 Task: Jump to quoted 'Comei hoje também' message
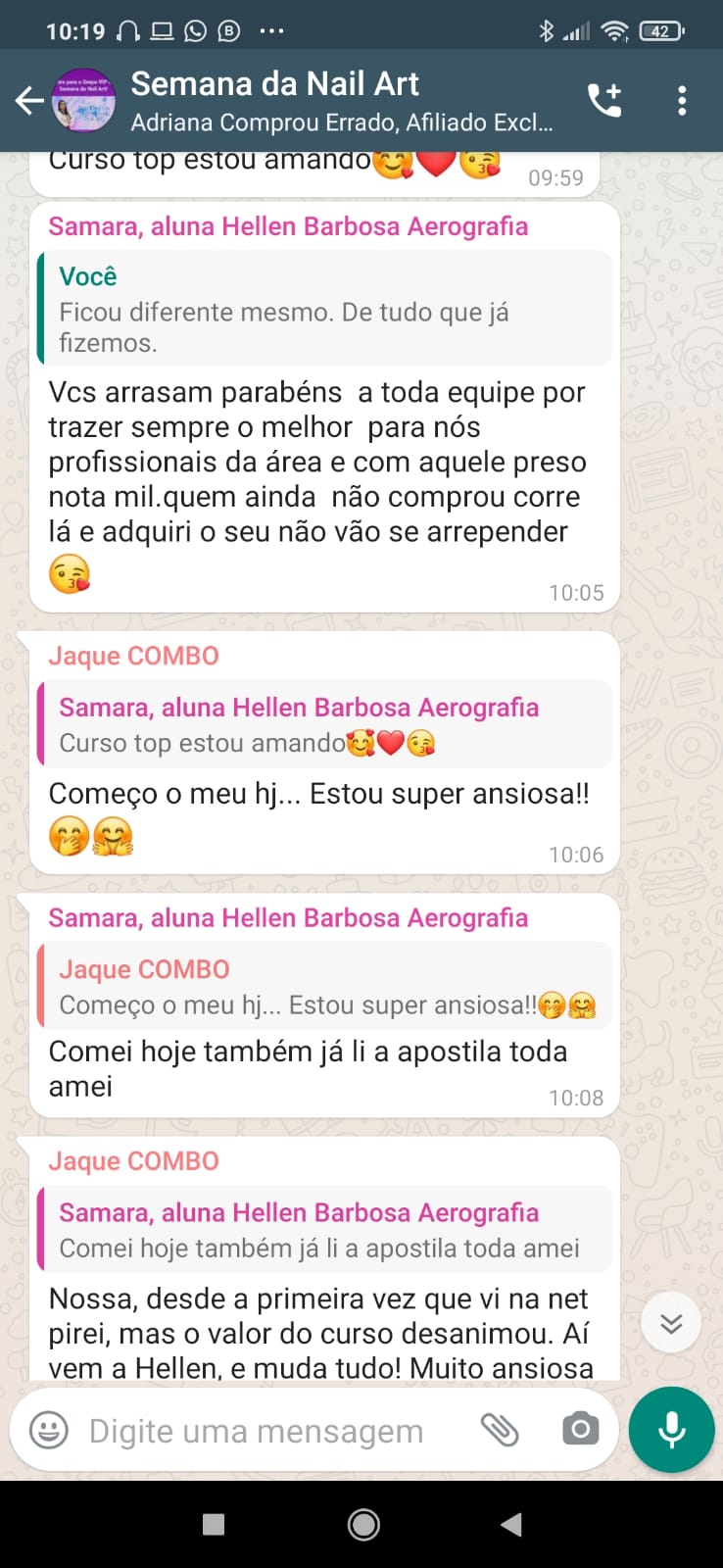tap(323, 1229)
